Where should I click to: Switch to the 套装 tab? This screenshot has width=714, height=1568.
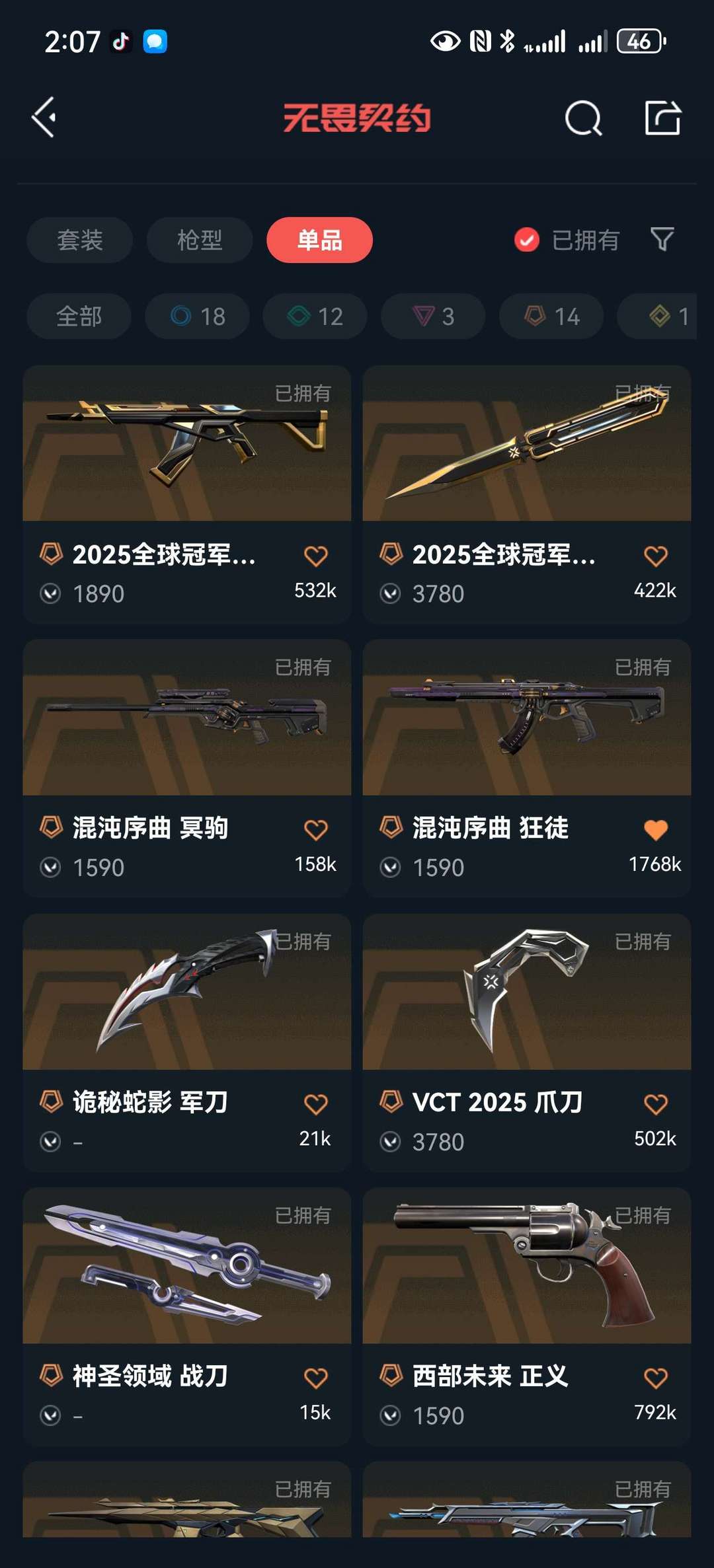79,240
